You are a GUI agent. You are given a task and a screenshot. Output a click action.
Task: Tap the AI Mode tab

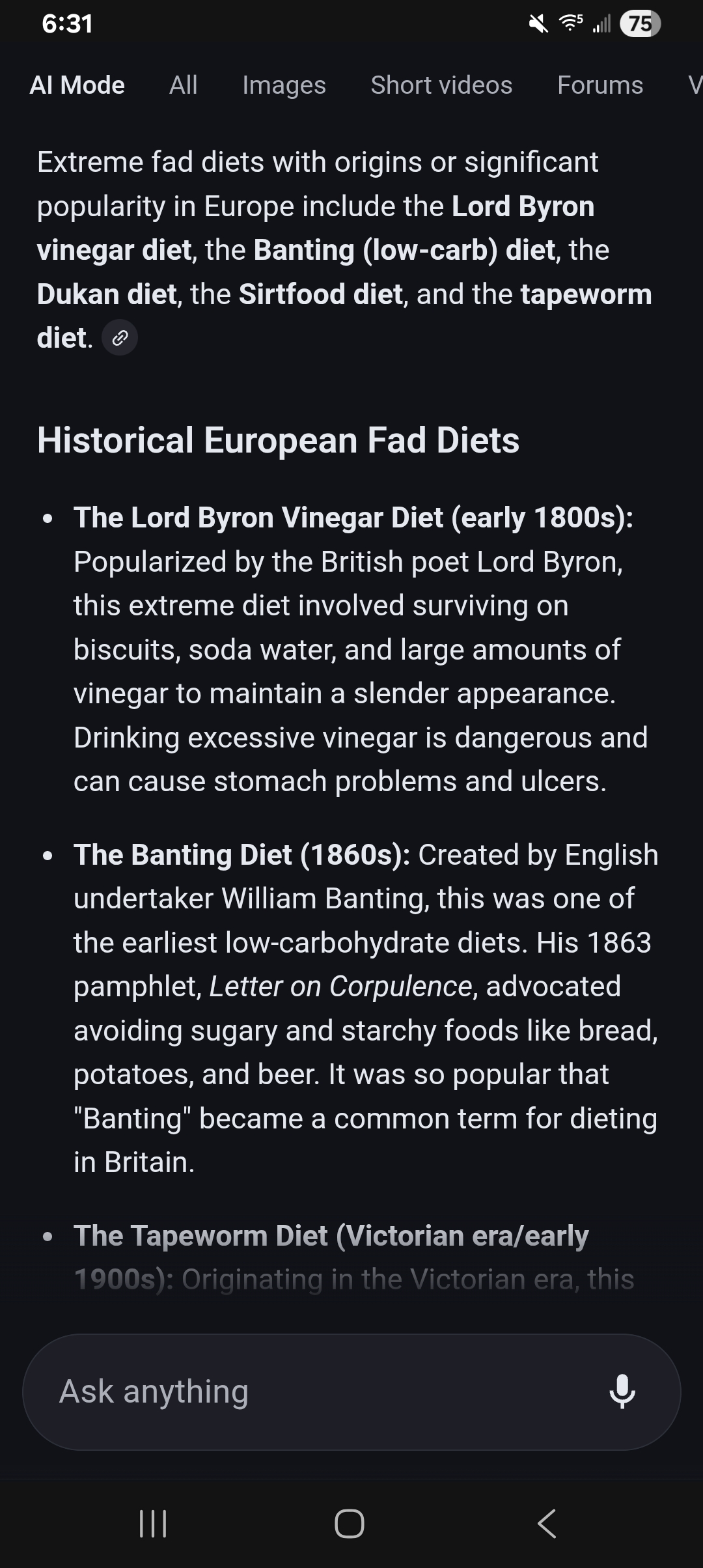click(x=77, y=85)
